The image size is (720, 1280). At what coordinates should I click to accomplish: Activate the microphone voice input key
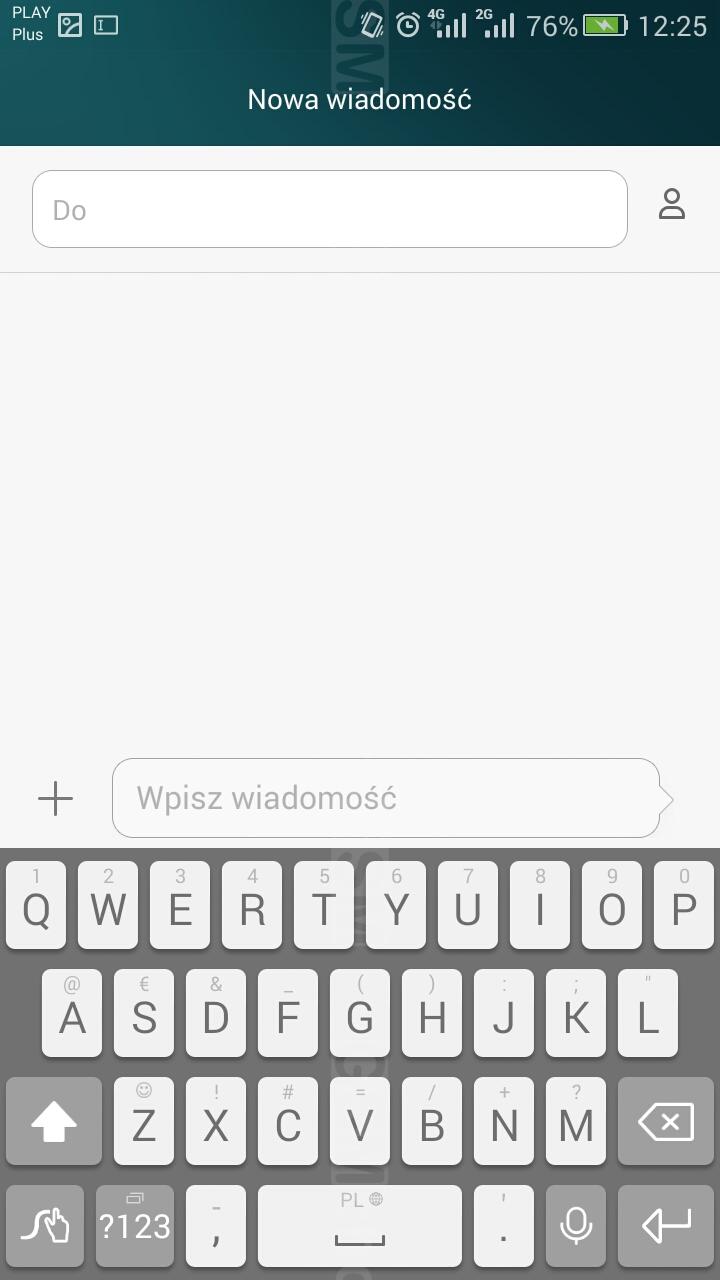point(576,1227)
